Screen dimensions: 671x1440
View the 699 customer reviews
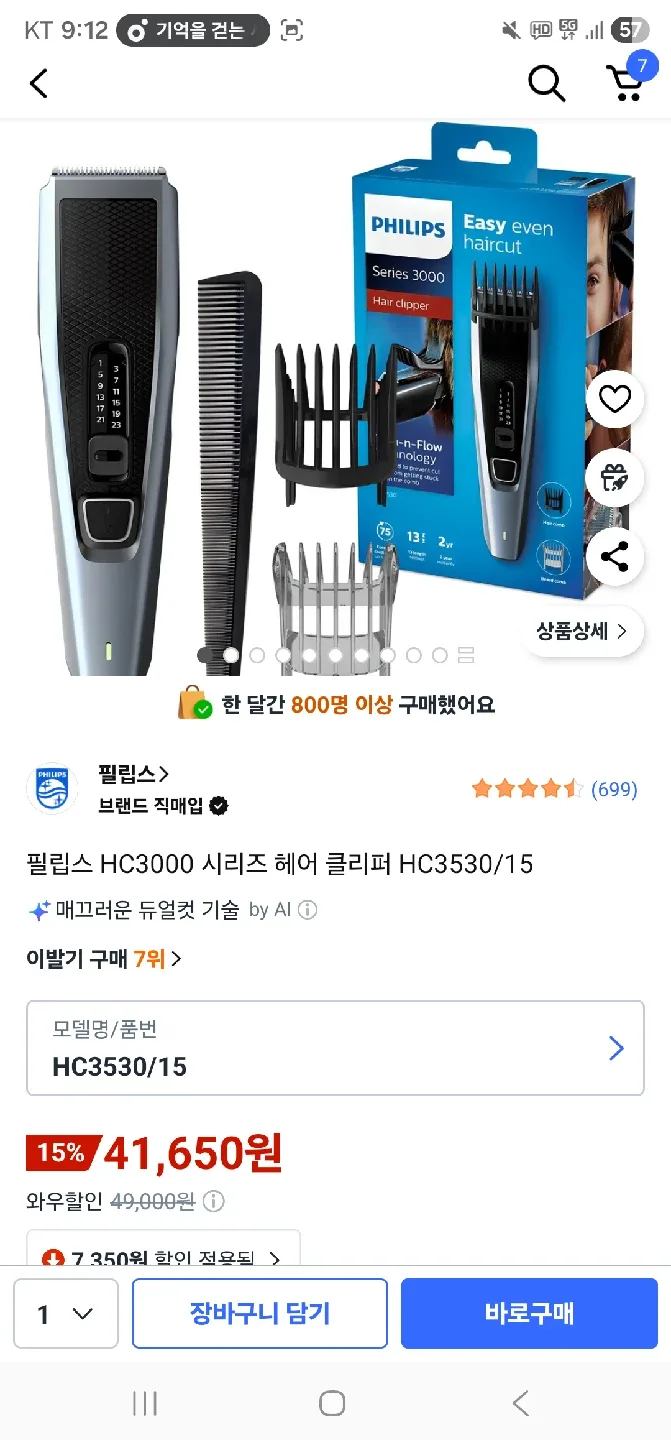point(613,789)
